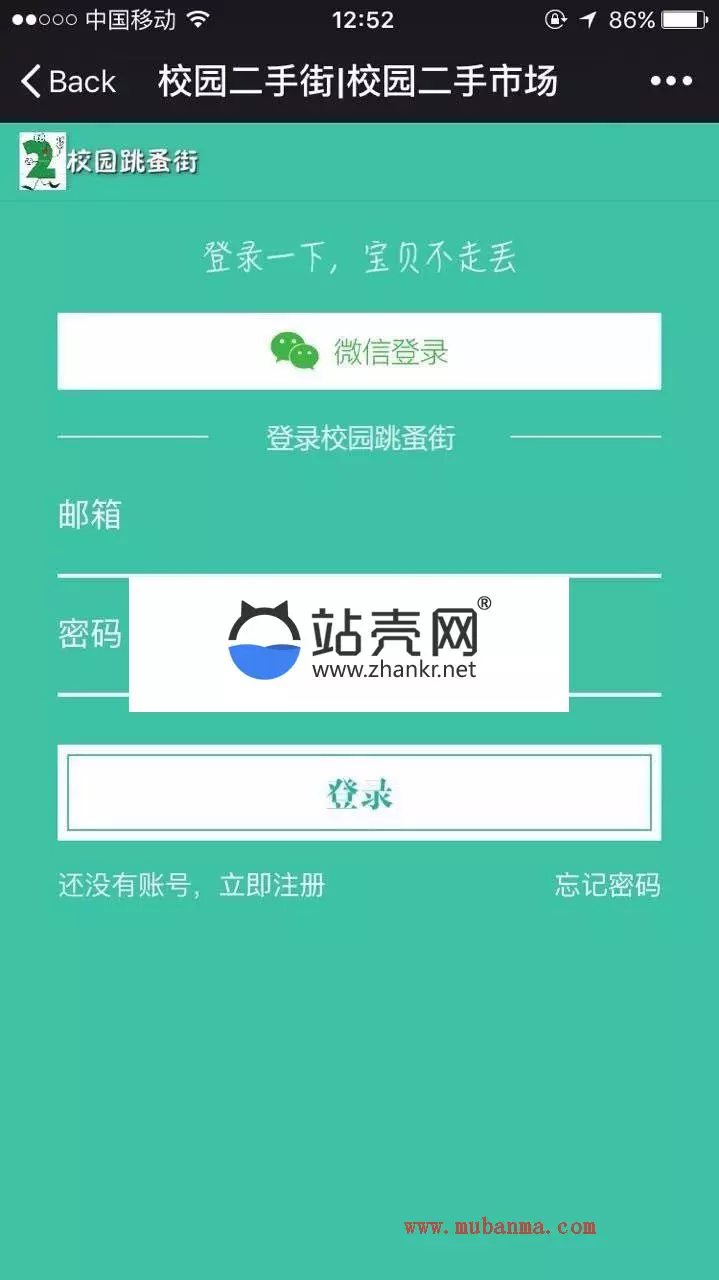
Task: Tap the 登录 login button
Action: click(359, 793)
